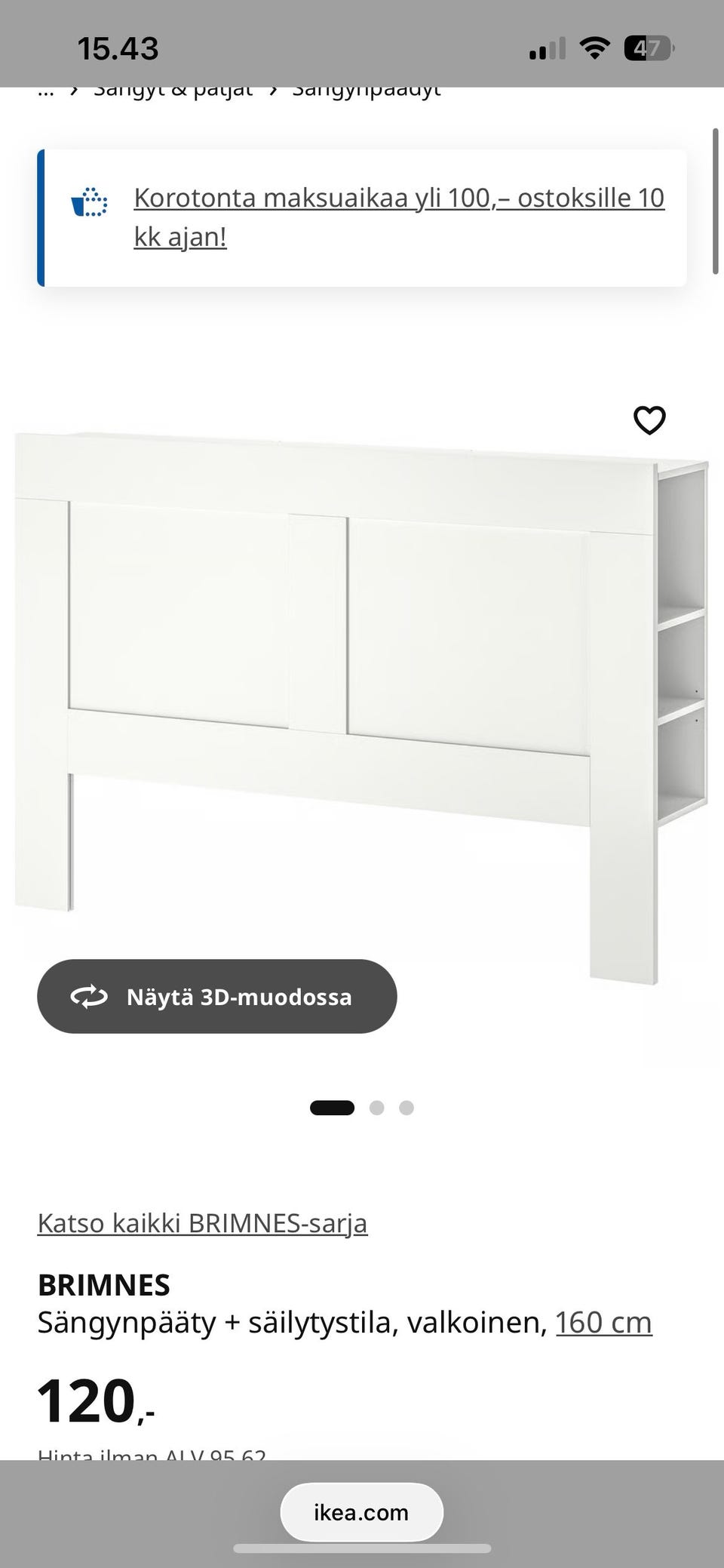Favorite the product with the heart icon
The image size is (724, 1568).
[x=649, y=420]
